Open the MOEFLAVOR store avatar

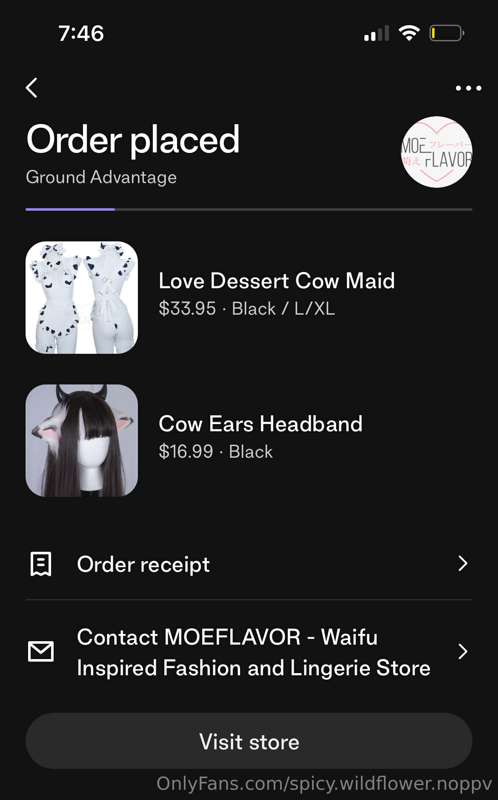436,152
